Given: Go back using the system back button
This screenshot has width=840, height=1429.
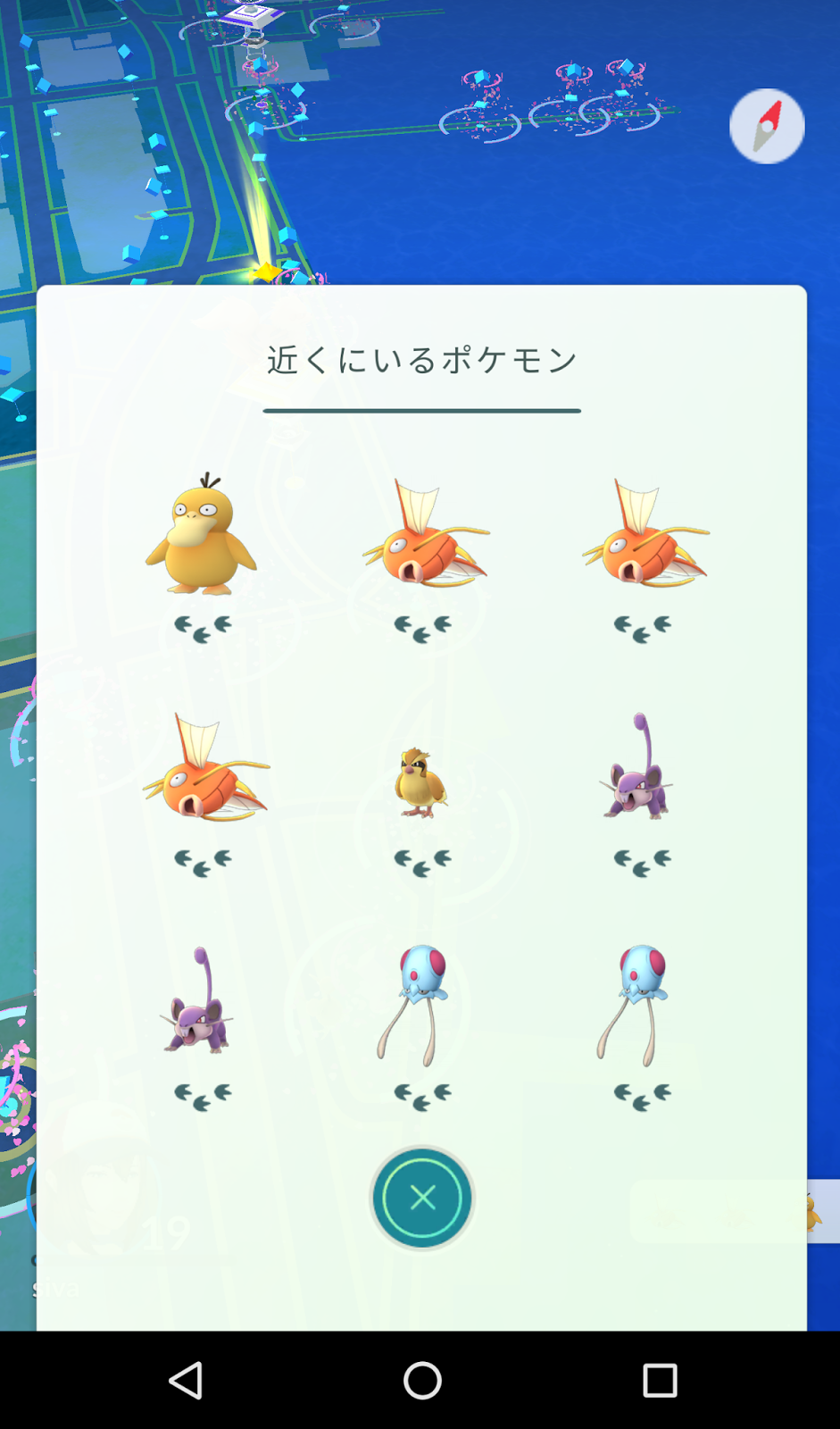Looking at the screenshot, I should pyautogui.click(x=186, y=1381).
